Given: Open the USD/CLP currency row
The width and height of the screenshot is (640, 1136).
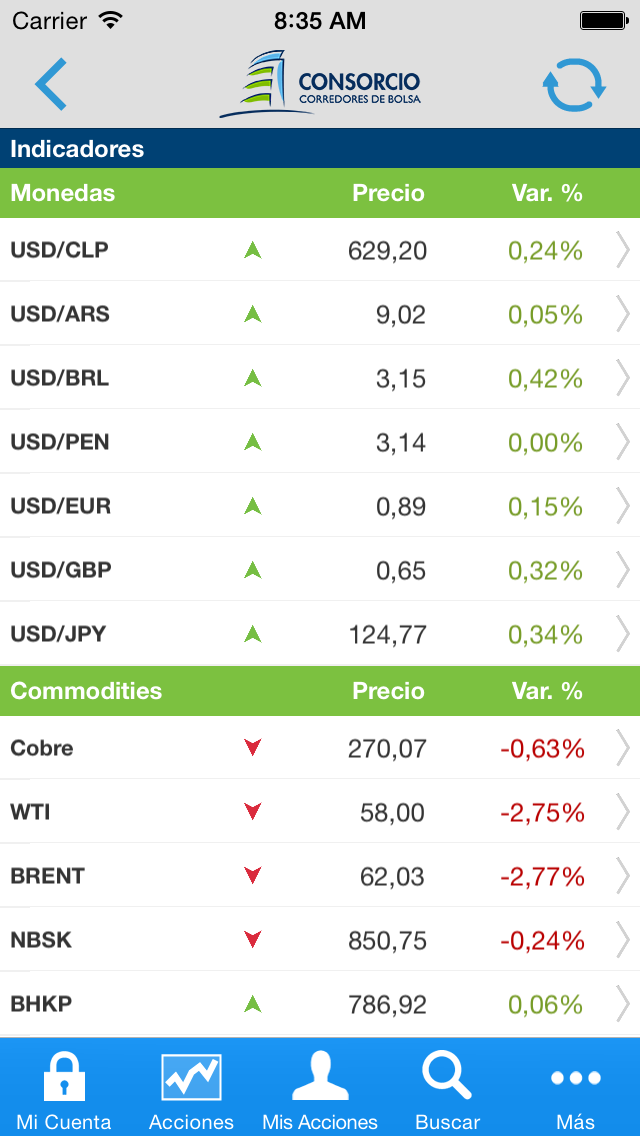Looking at the screenshot, I should 320,250.
